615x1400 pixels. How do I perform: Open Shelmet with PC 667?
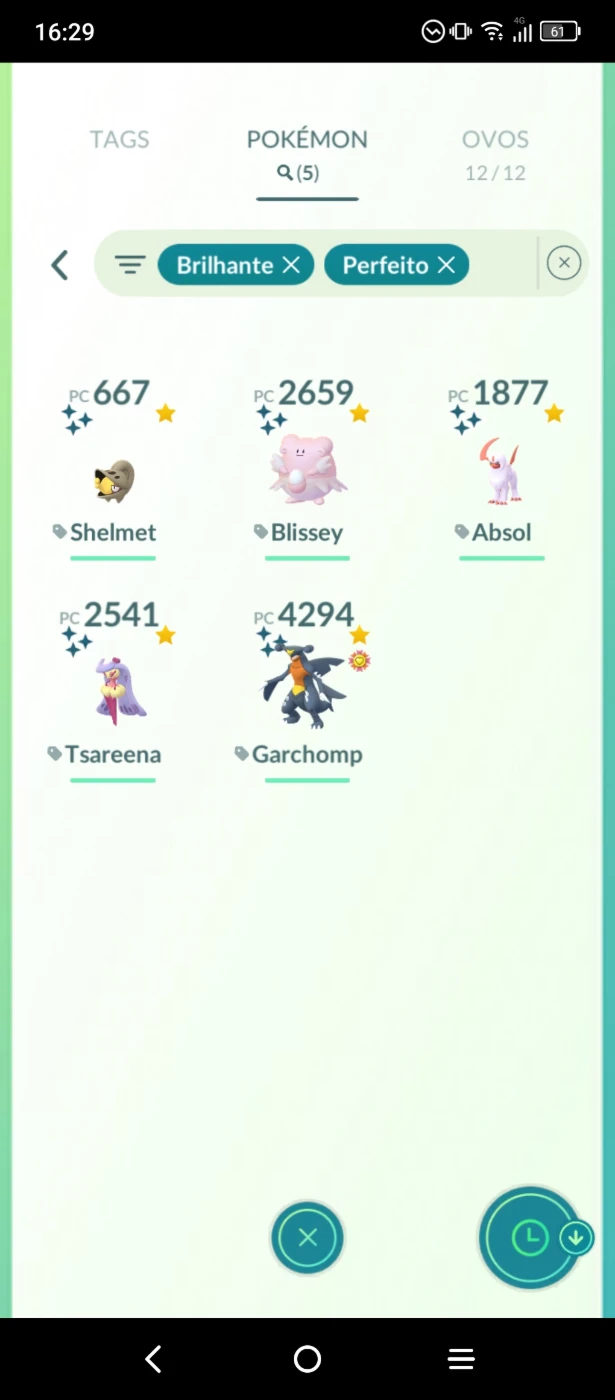coord(113,468)
